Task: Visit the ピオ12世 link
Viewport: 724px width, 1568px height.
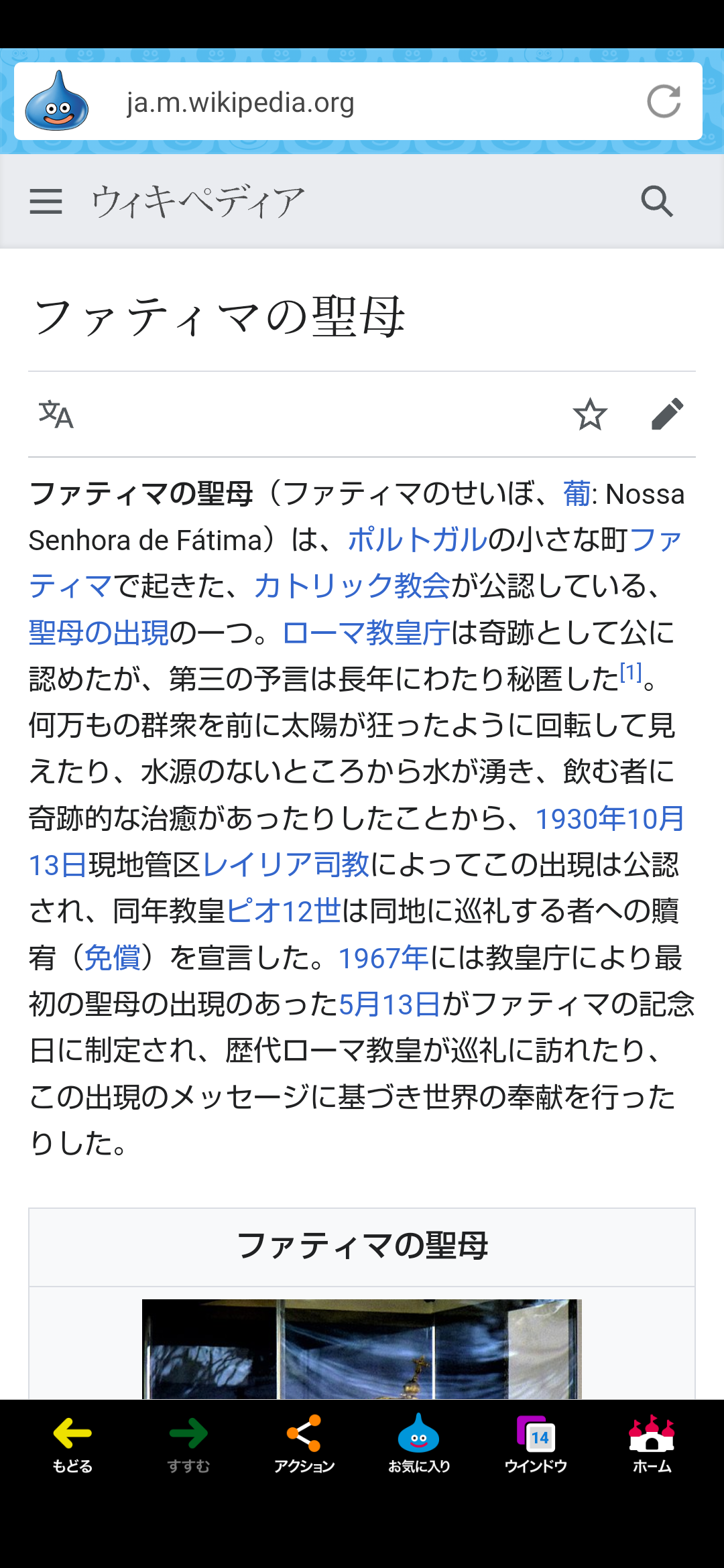Action: (284, 911)
